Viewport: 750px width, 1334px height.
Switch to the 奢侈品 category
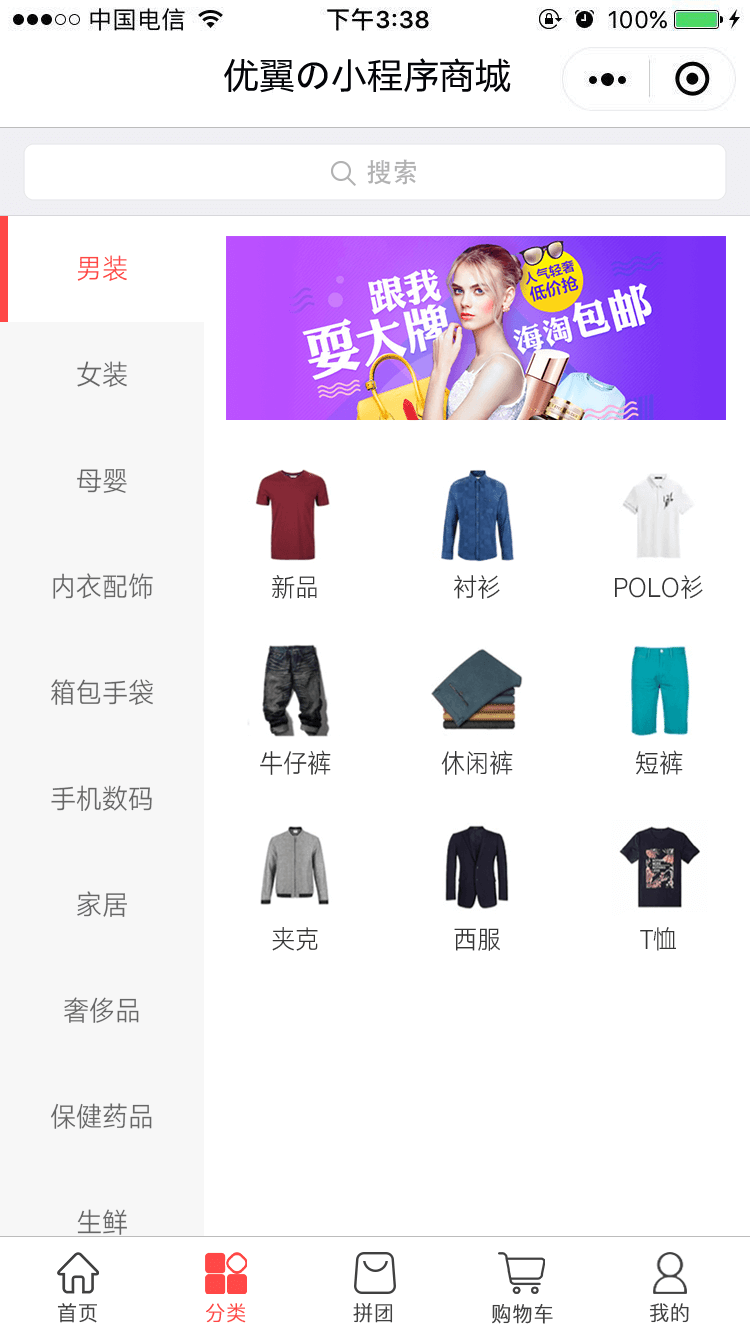102,1011
